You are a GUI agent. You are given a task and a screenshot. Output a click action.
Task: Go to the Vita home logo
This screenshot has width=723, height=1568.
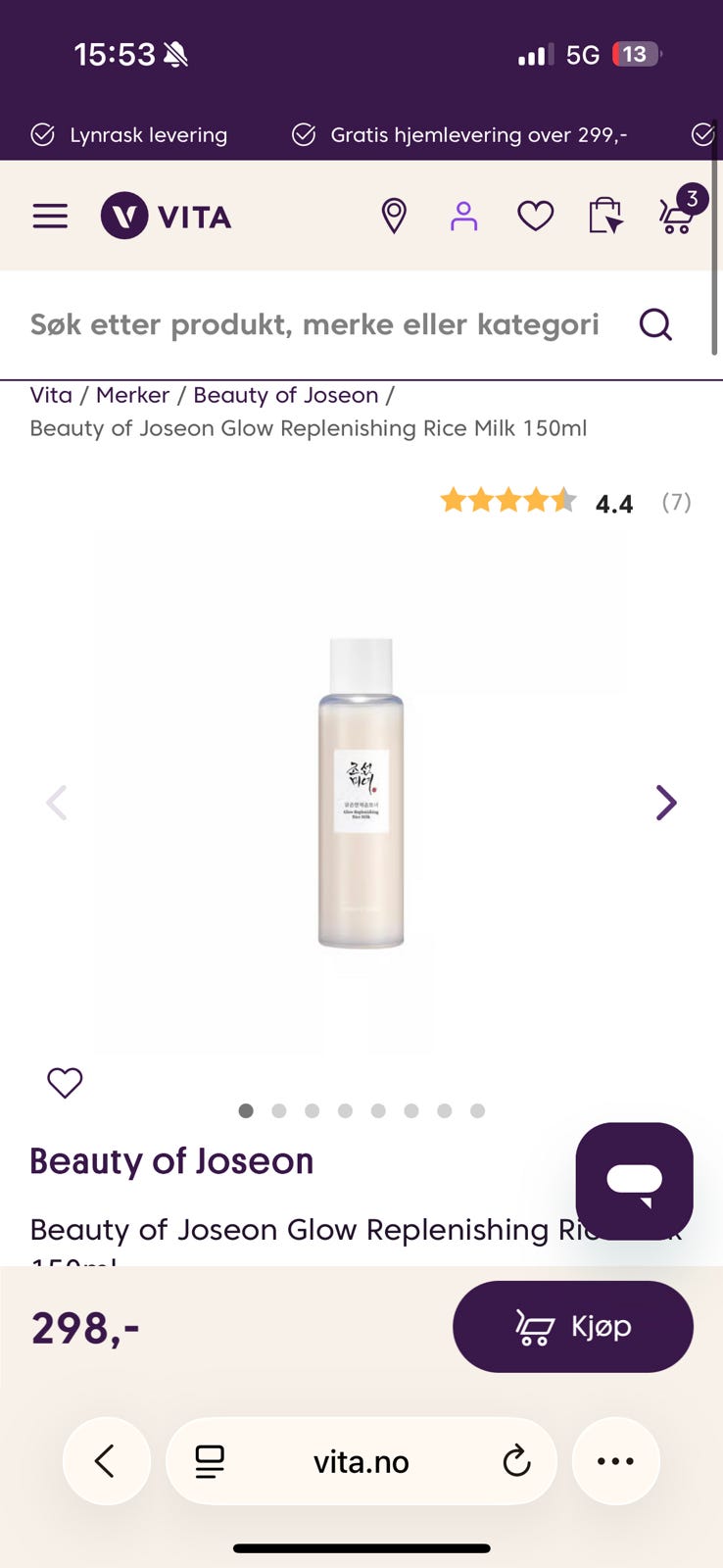(167, 216)
